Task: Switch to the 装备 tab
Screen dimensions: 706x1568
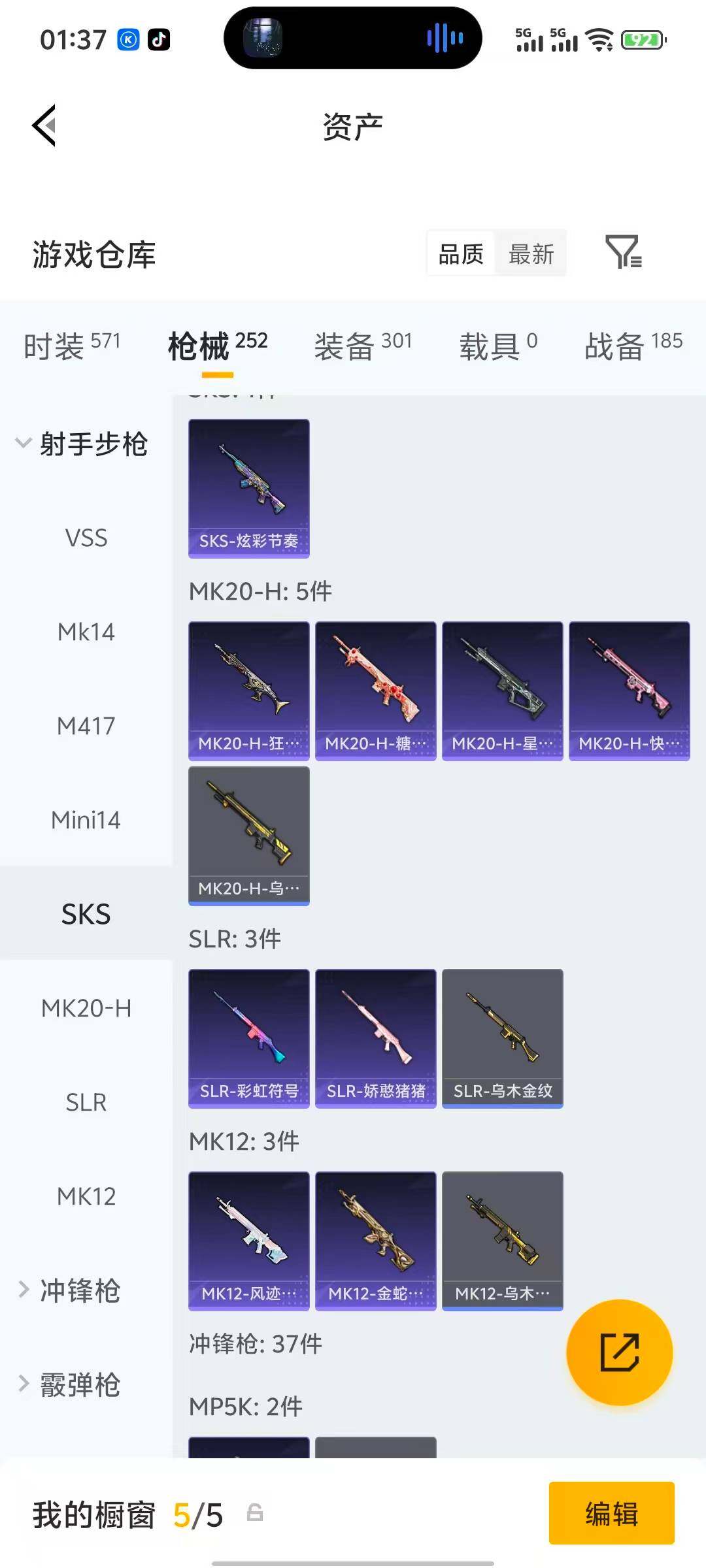Action: pyautogui.click(x=363, y=345)
